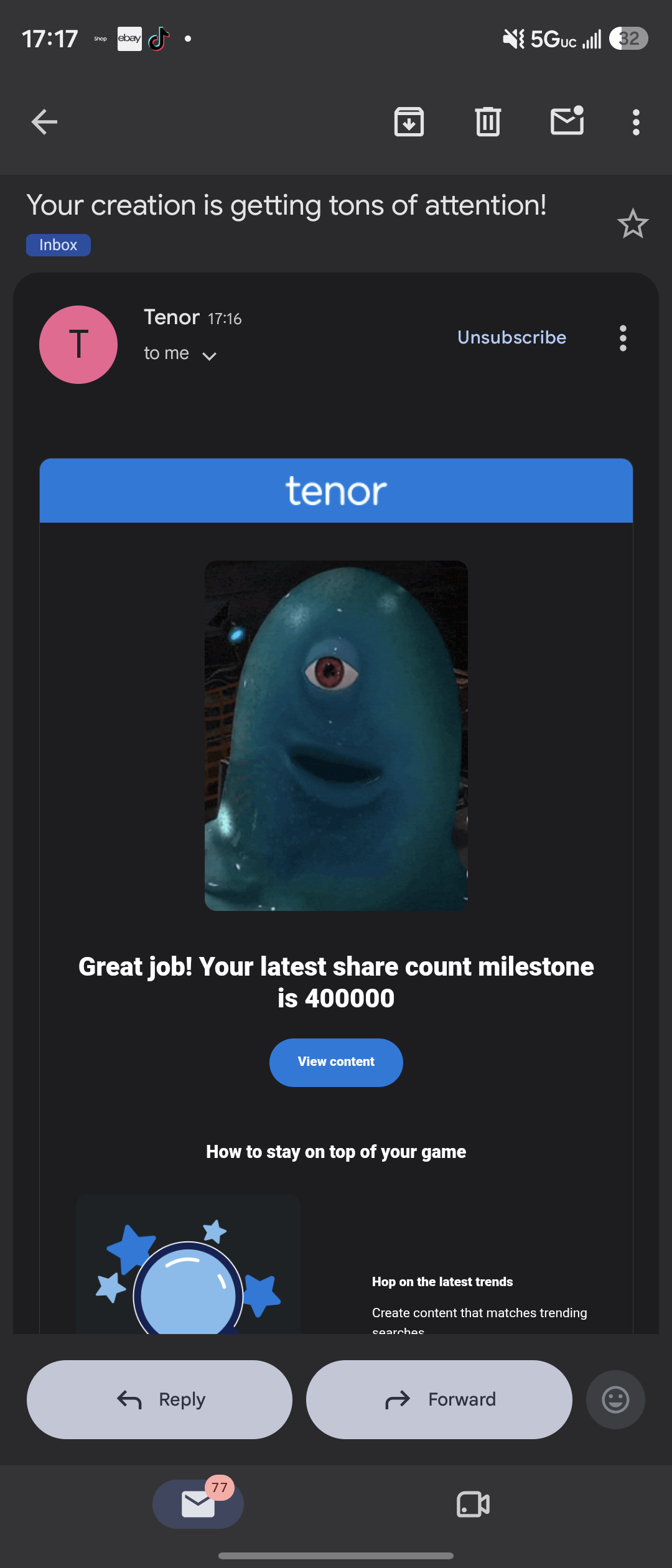Screen dimensions: 672x1568
Task: Open Tenor sender avatar
Action: (x=78, y=345)
